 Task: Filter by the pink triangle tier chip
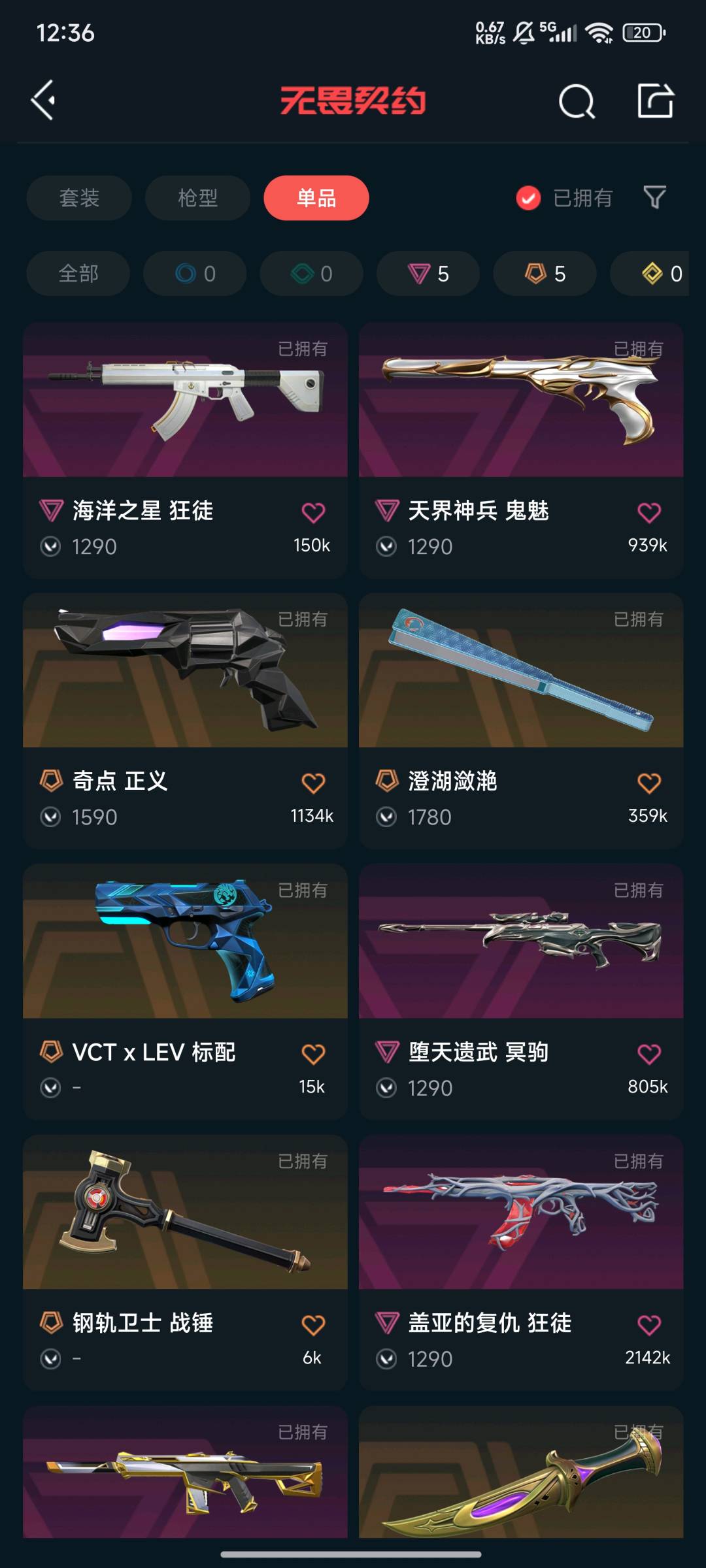(x=428, y=274)
